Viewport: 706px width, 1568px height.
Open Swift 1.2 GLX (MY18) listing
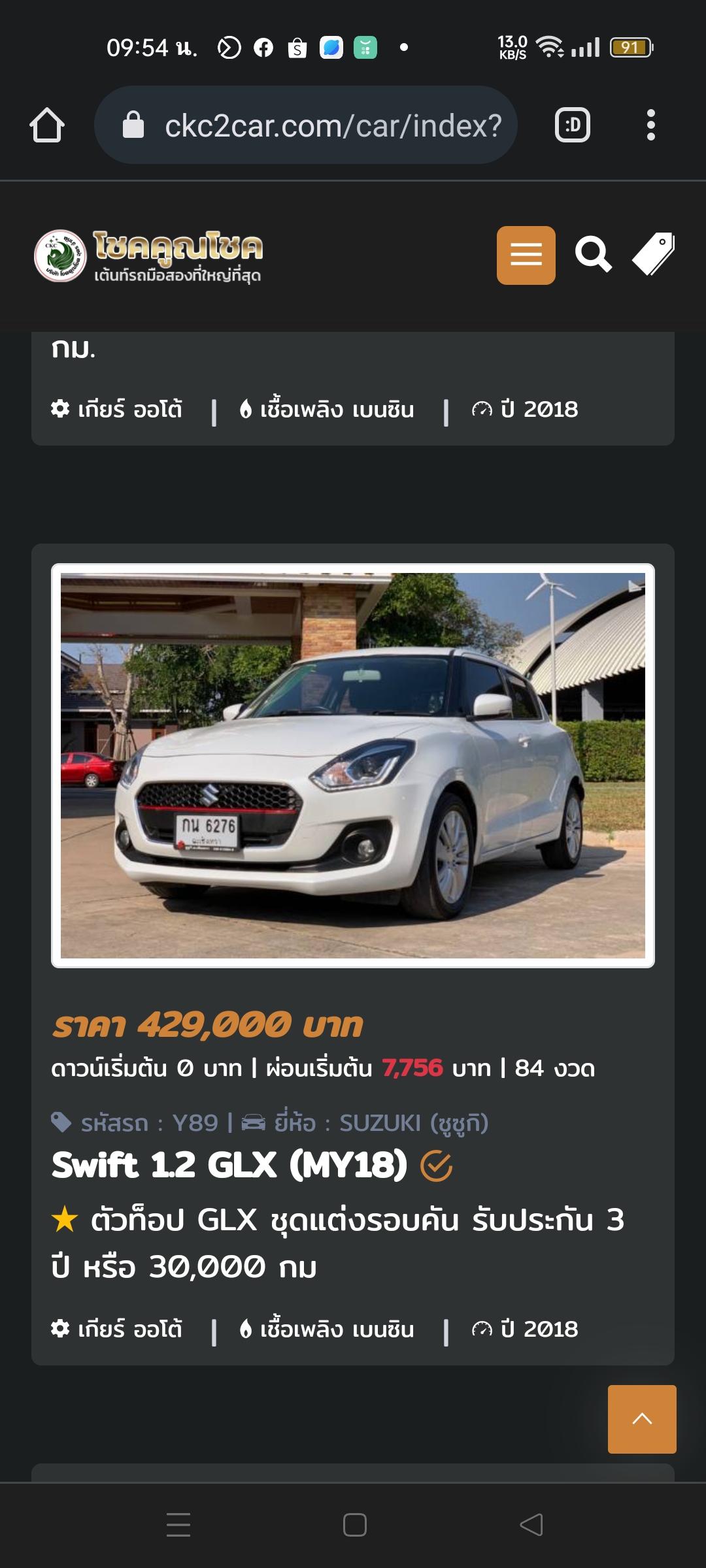coord(229,1166)
